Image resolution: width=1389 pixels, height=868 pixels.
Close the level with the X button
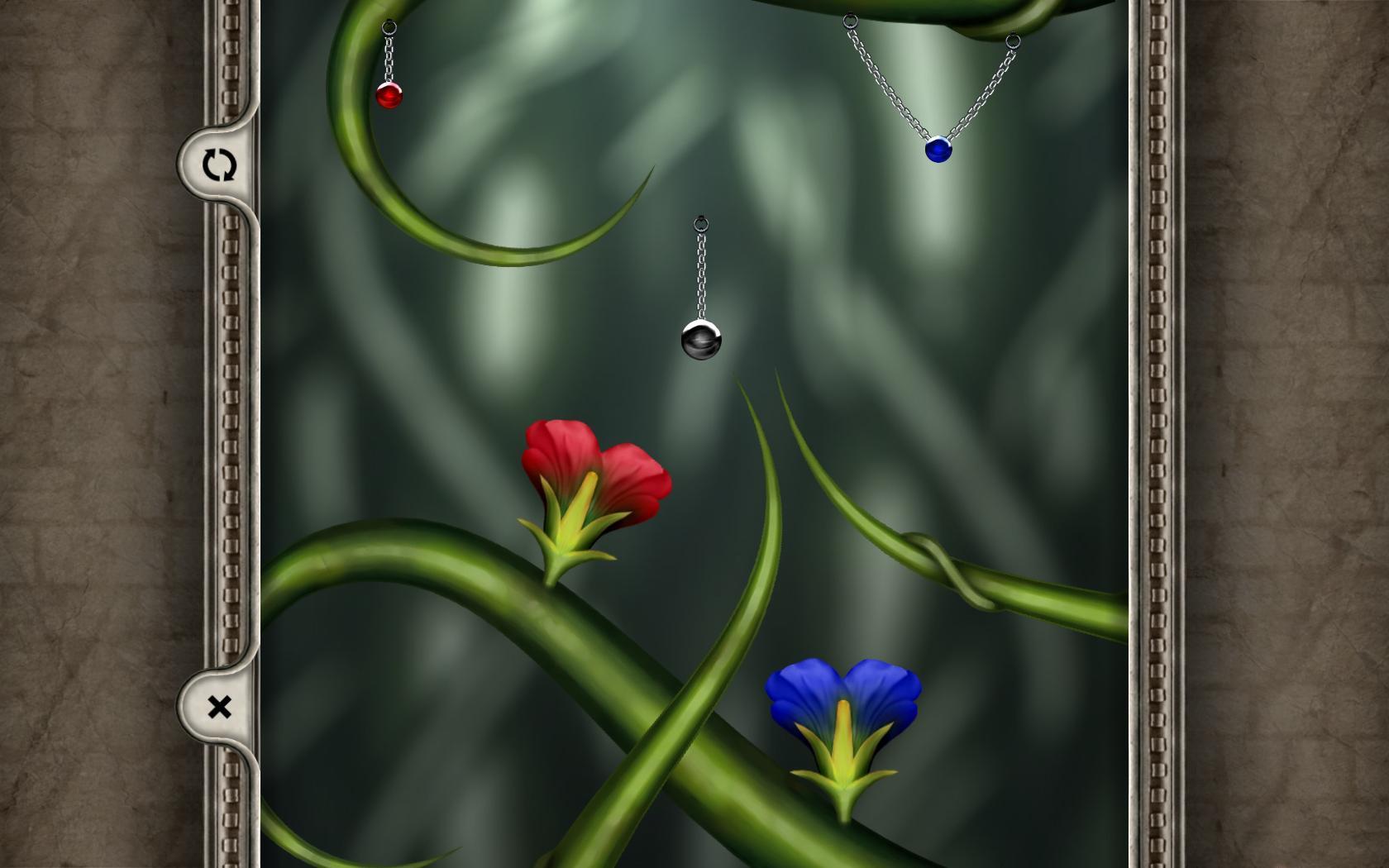[219, 708]
